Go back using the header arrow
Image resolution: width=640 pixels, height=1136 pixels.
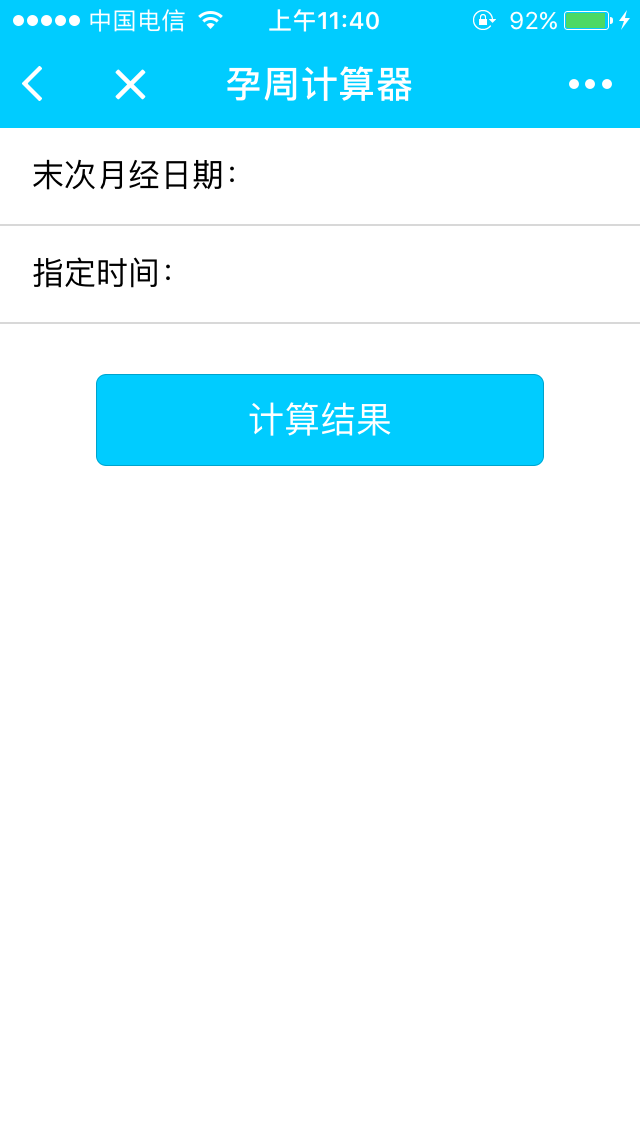point(33,84)
